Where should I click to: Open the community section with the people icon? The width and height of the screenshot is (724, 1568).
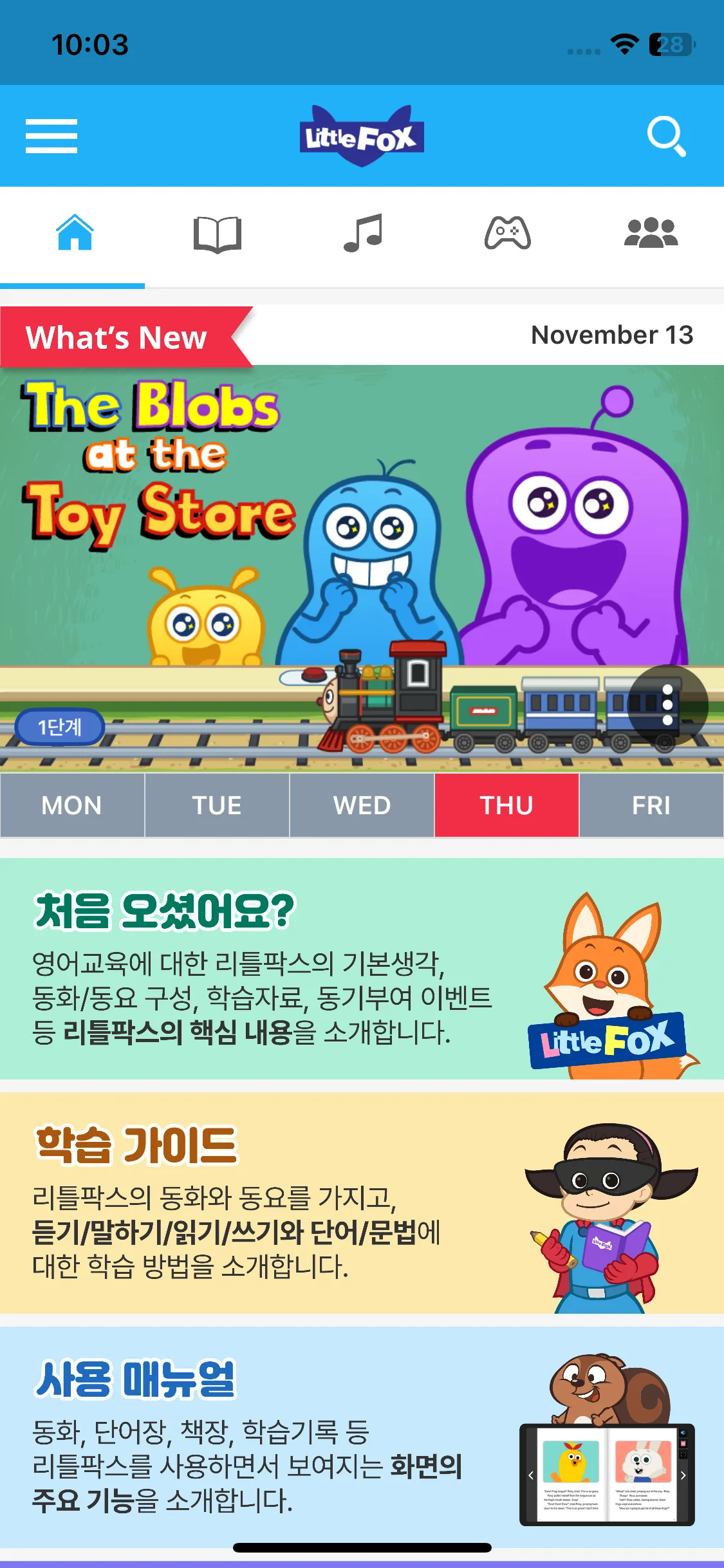coord(651,235)
